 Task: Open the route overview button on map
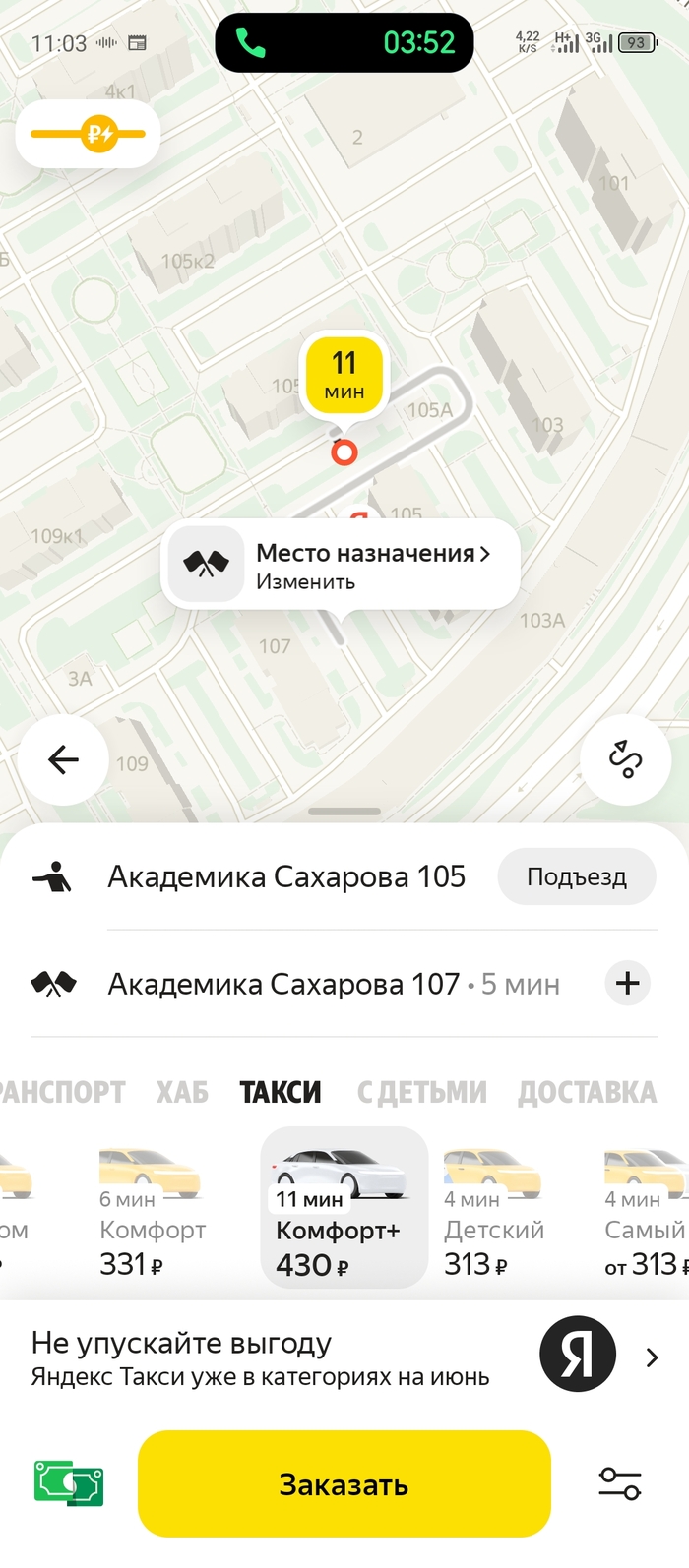click(x=626, y=759)
